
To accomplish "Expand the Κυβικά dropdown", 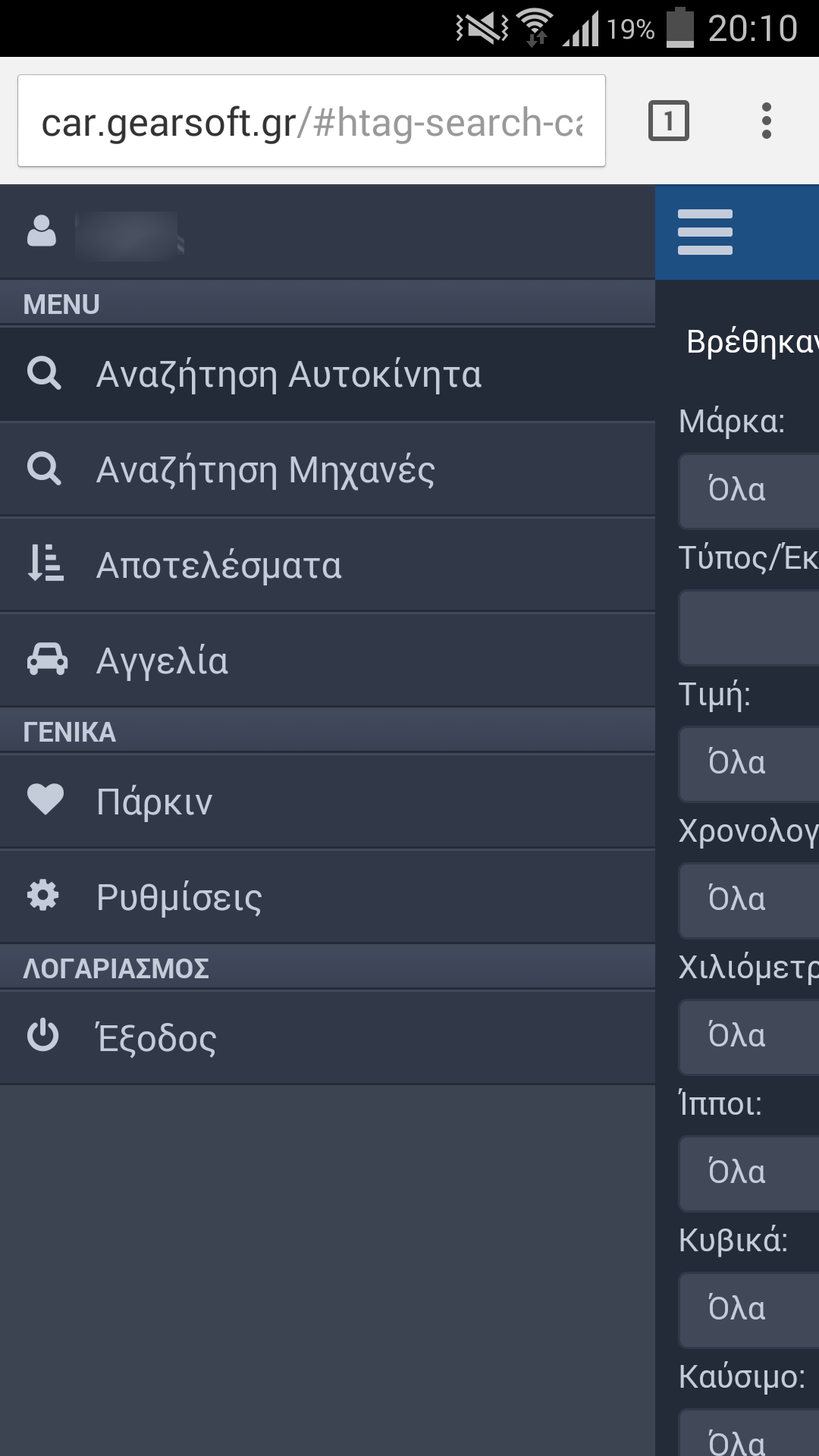I will (x=749, y=1310).
